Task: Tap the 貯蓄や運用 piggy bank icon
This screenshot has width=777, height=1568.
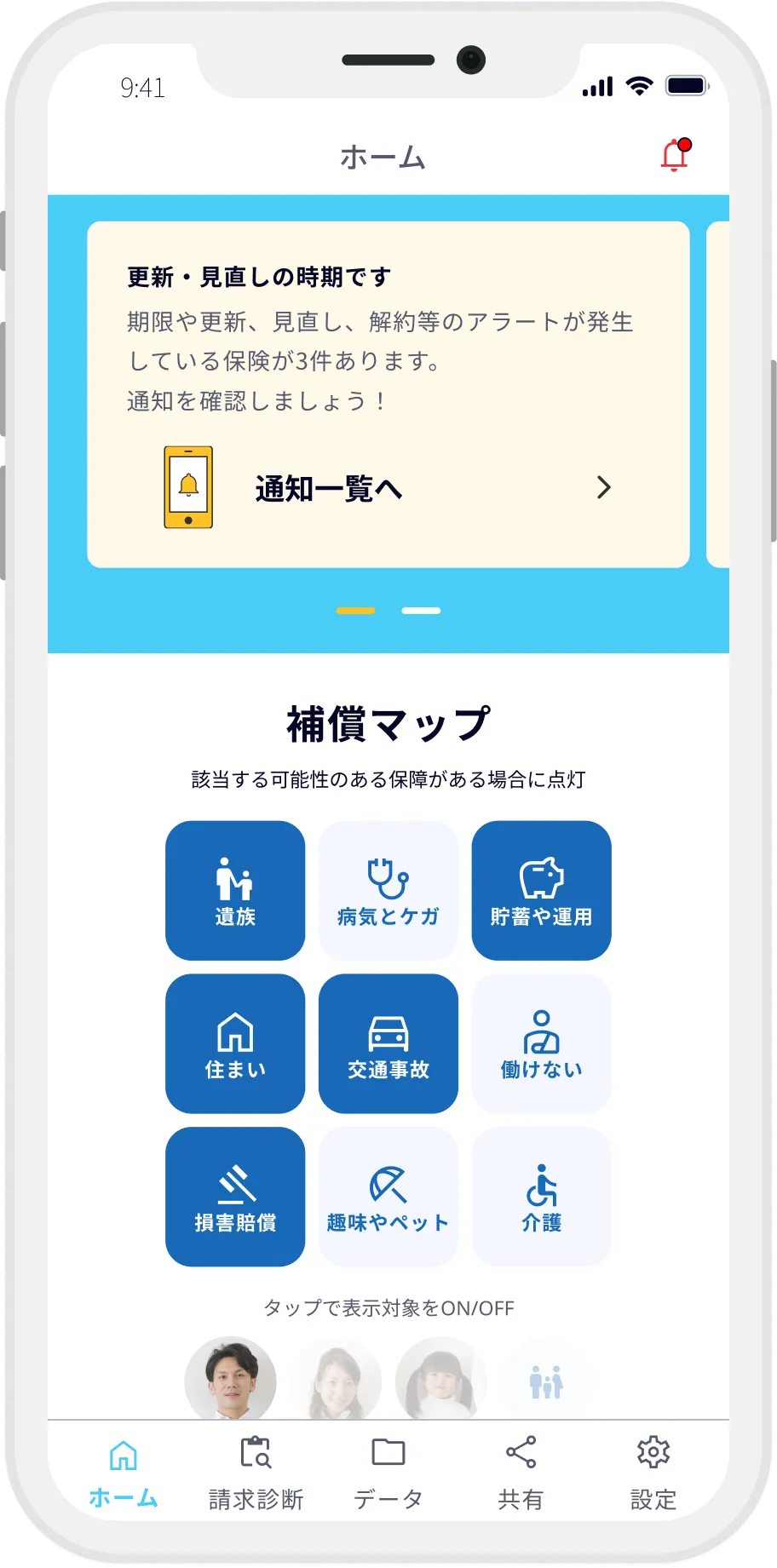Action: click(541, 877)
